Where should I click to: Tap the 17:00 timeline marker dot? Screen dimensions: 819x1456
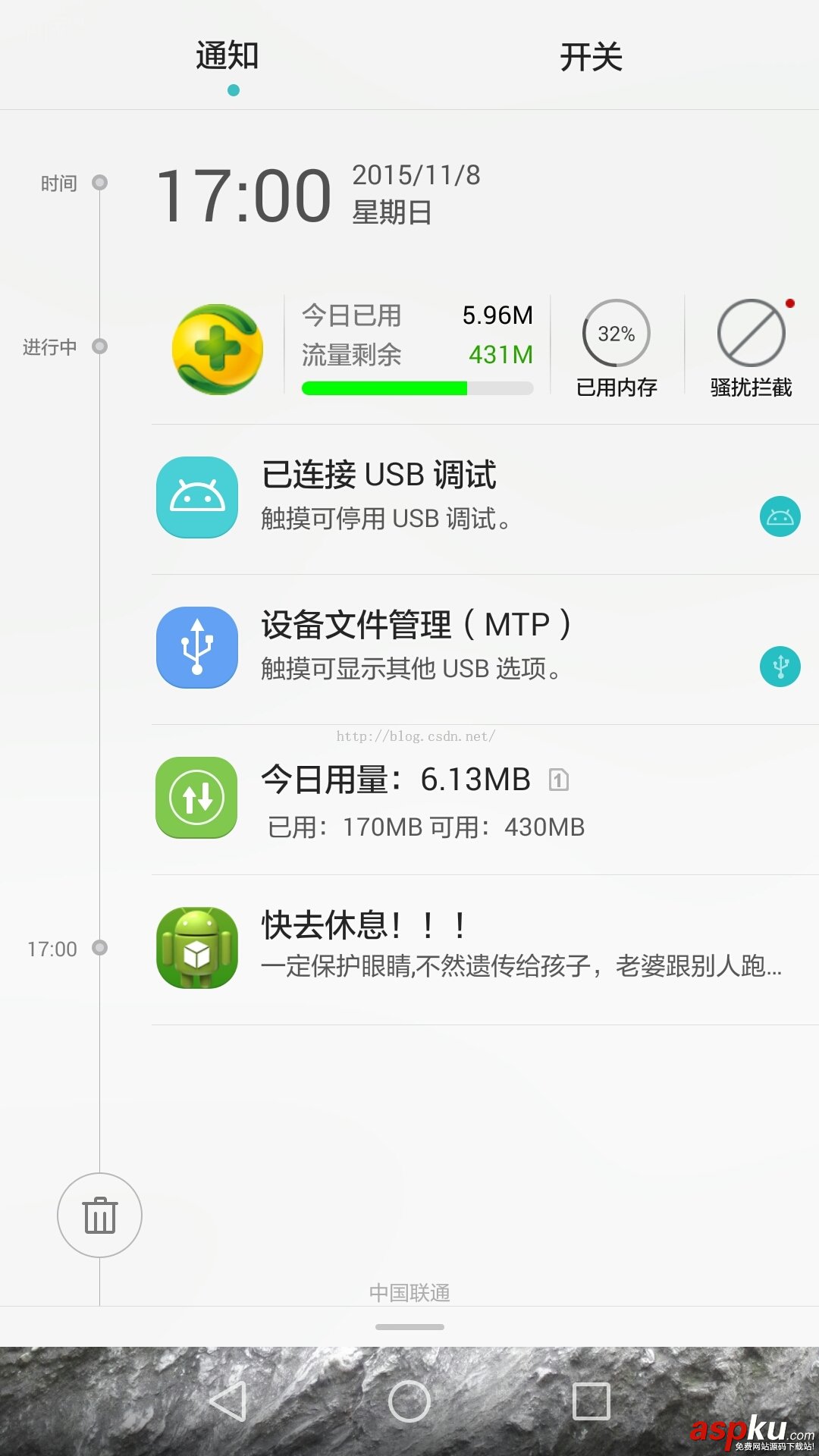99,948
